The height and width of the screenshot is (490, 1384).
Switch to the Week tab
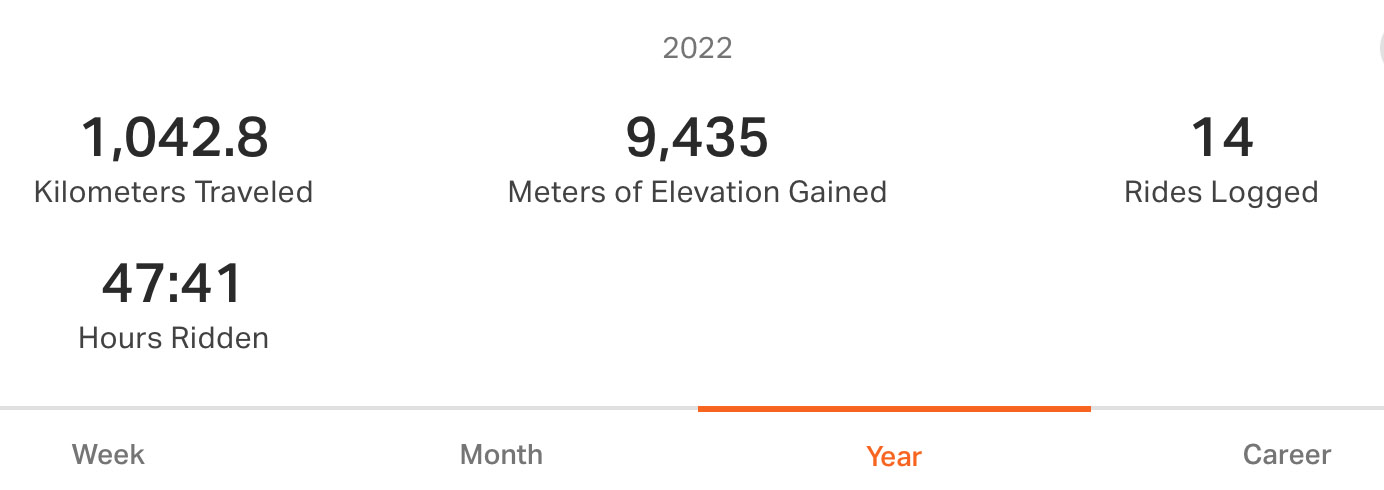(x=108, y=455)
